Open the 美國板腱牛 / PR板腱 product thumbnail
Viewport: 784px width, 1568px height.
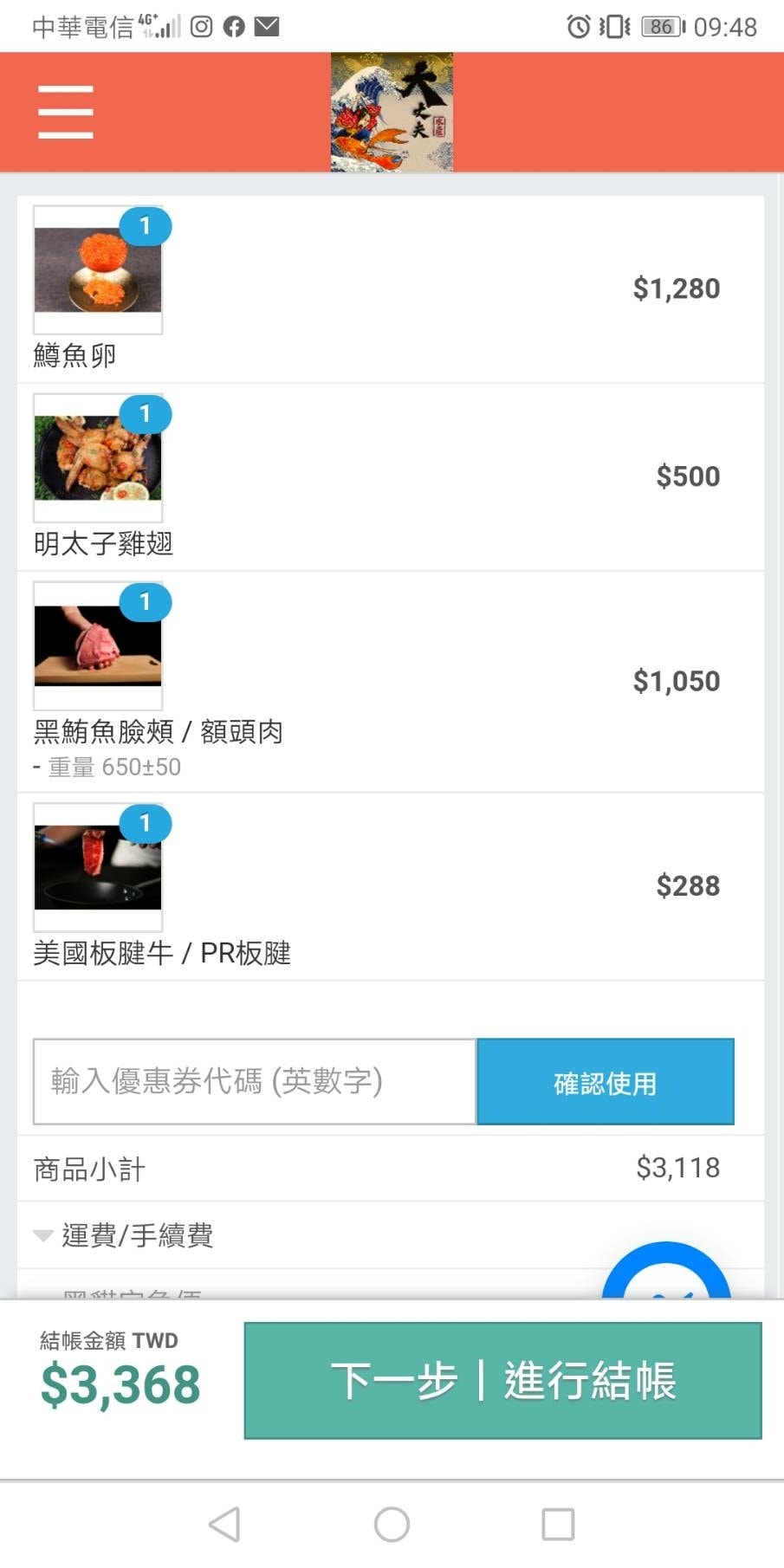tap(98, 867)
